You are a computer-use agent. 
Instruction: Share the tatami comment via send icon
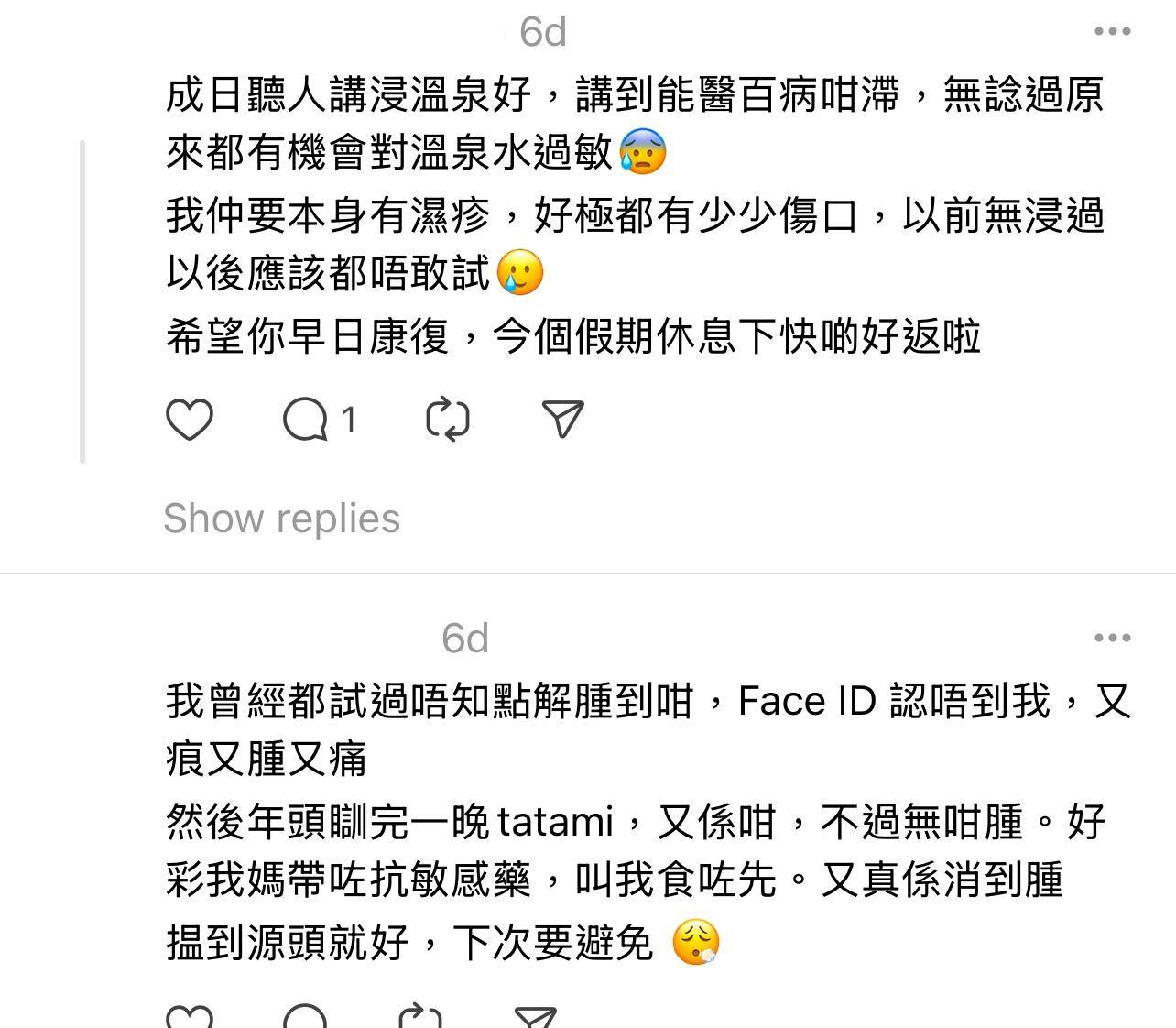coord(536,1017)
